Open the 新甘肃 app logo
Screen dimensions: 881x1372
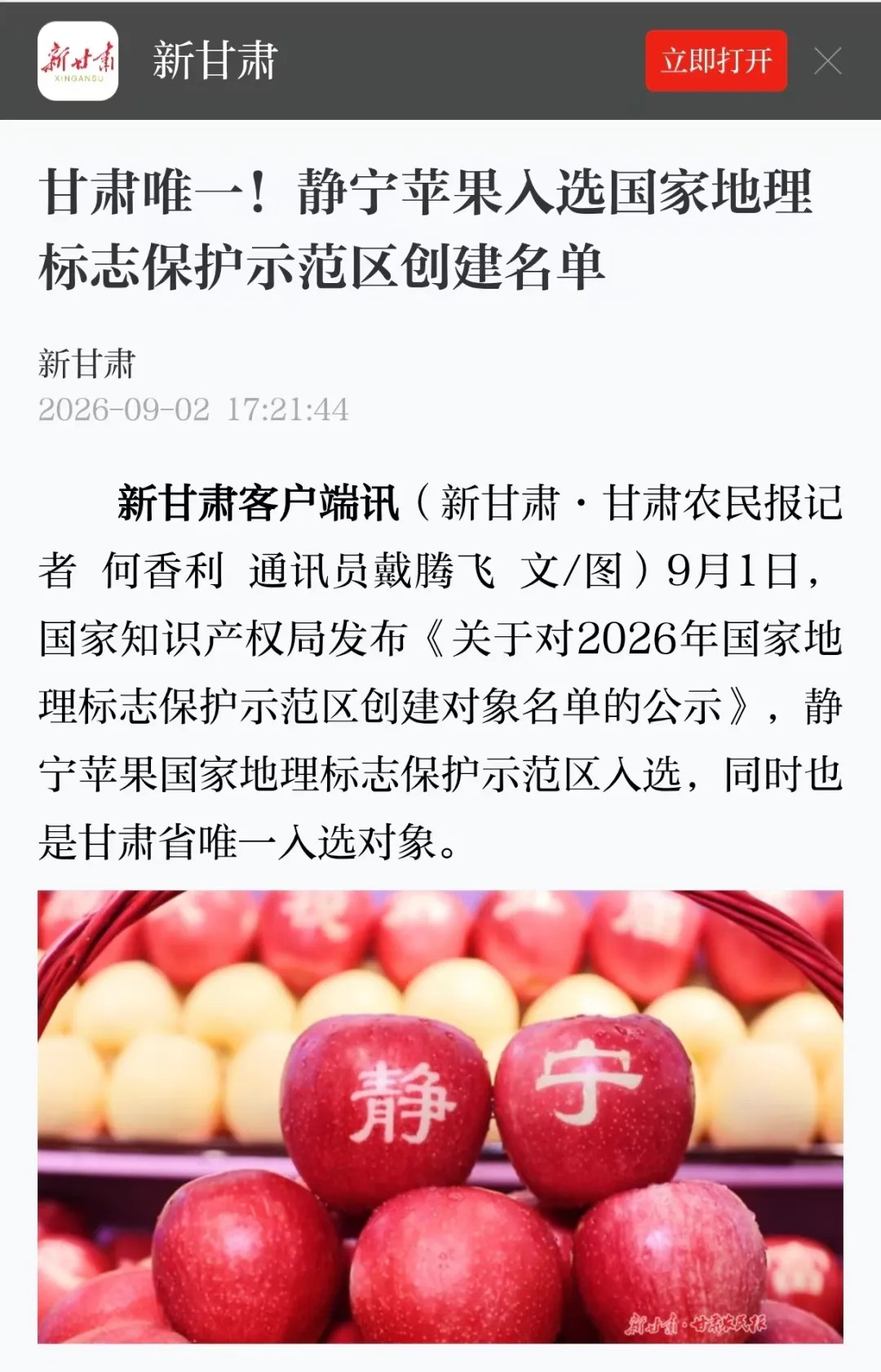pos(78,61)
